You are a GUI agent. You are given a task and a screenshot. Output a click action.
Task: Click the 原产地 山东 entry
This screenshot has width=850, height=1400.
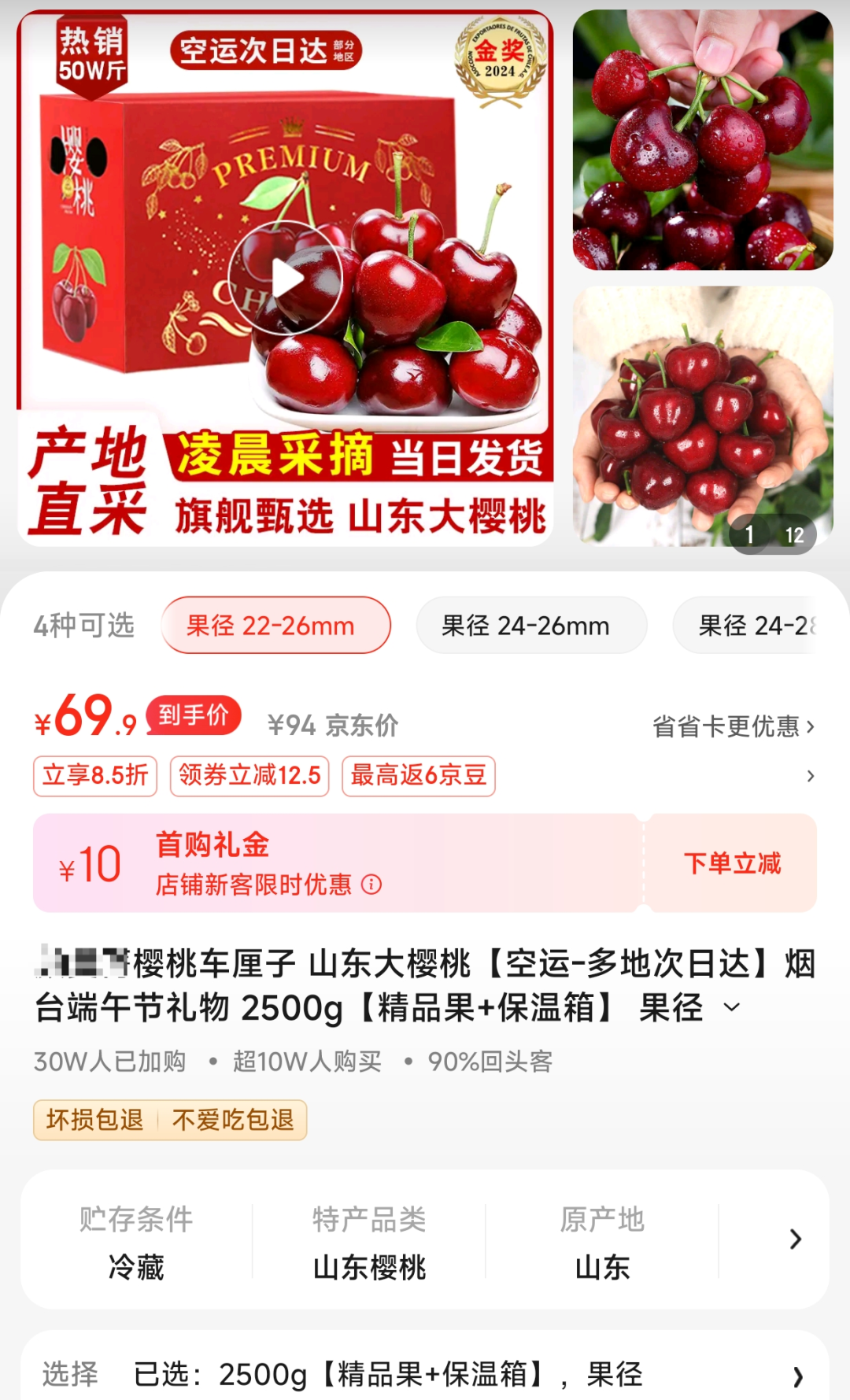coord(602,1243)
